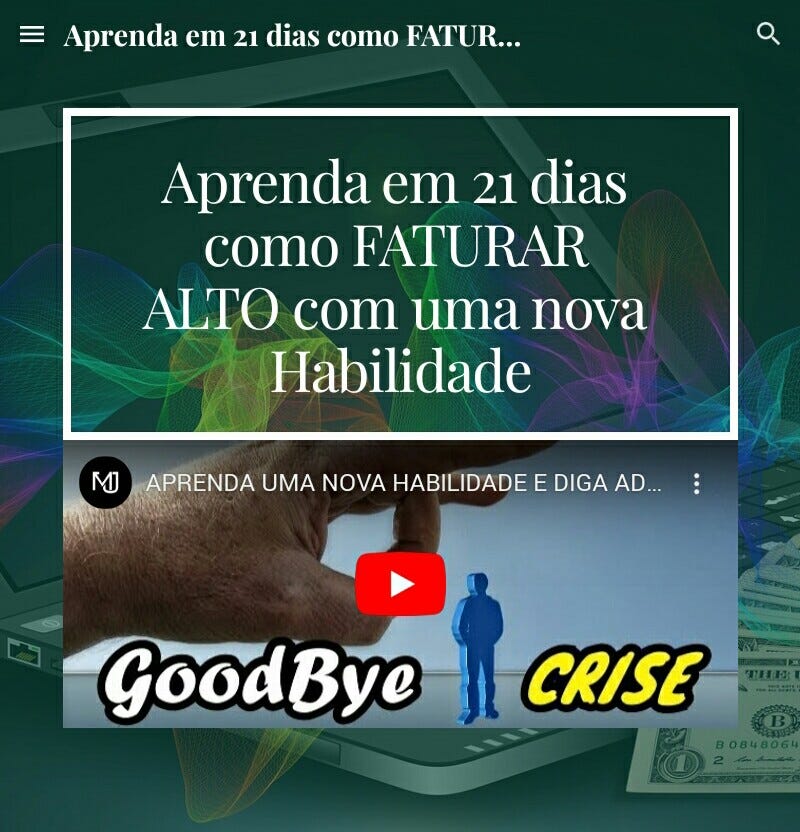Open the video's three-dot options menu
The height and width of the screenshot is (832, 800).
(x=697, y=484)
